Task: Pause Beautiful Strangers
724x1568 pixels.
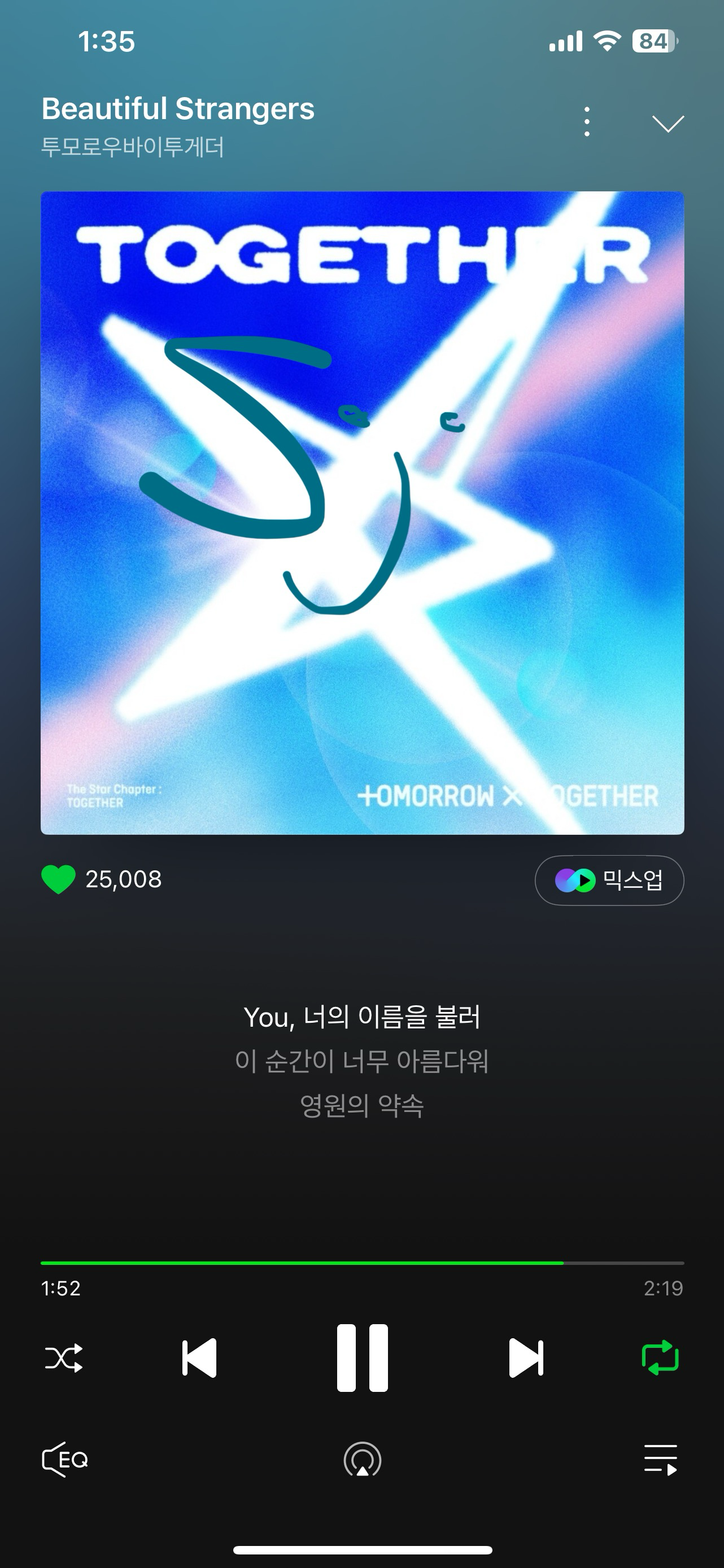Action: [x=363, y=1358]
